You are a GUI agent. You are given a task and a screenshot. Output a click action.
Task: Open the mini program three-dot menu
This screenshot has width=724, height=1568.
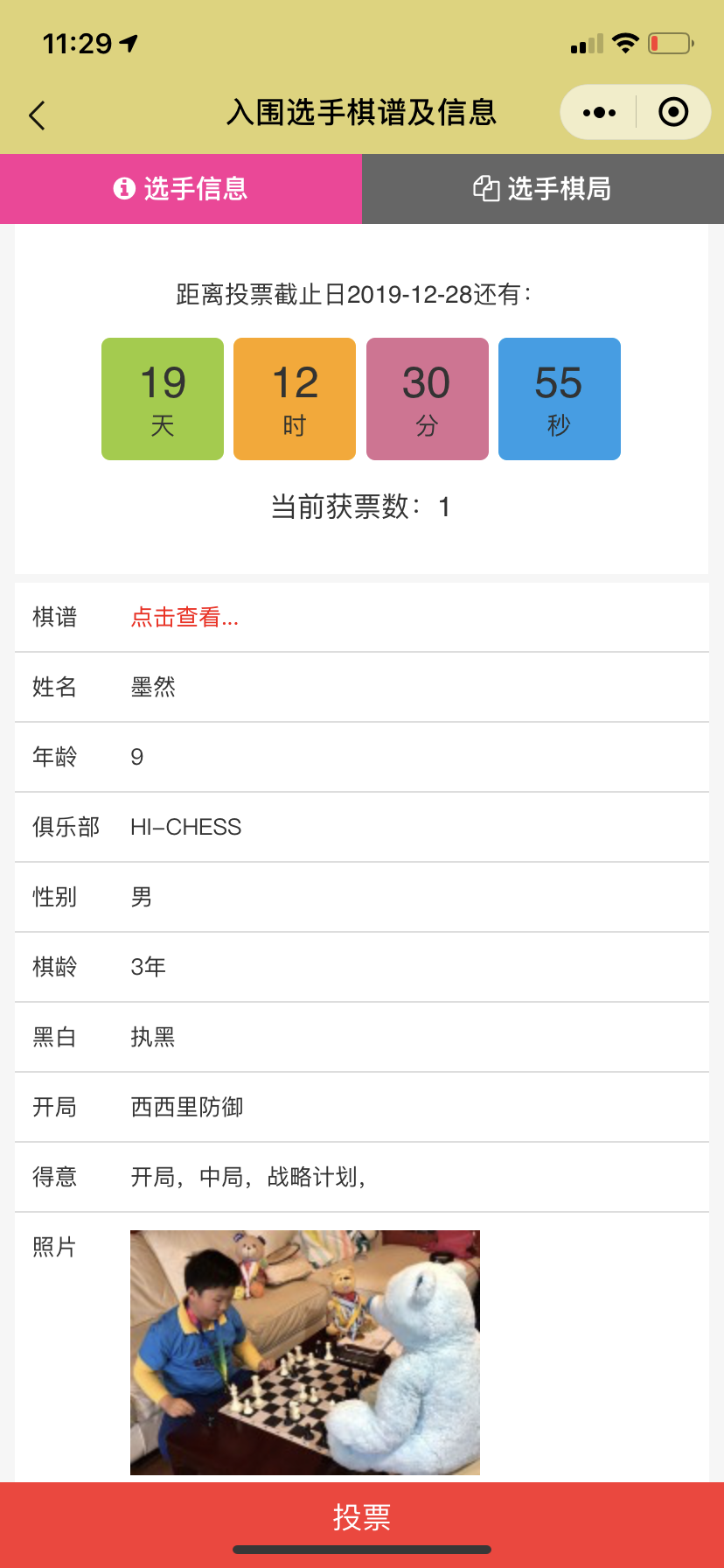[599, 112]
